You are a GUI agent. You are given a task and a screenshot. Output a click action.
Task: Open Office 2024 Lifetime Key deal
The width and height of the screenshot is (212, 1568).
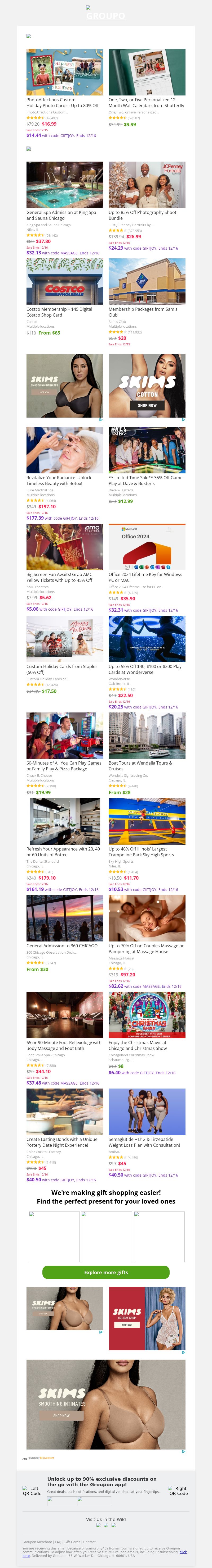click(x=147, y=547)
